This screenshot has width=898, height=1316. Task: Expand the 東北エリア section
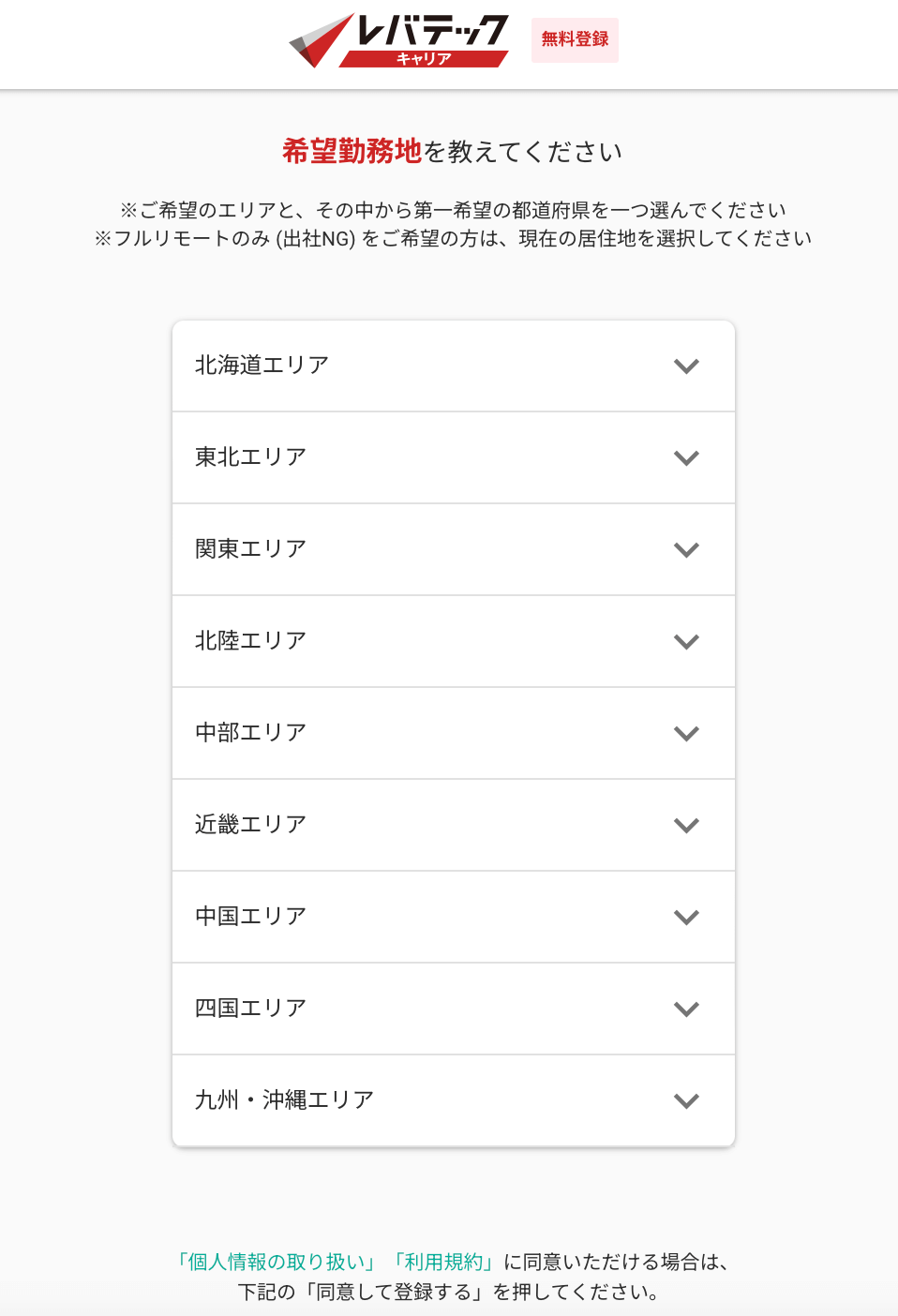pos(687,458)
